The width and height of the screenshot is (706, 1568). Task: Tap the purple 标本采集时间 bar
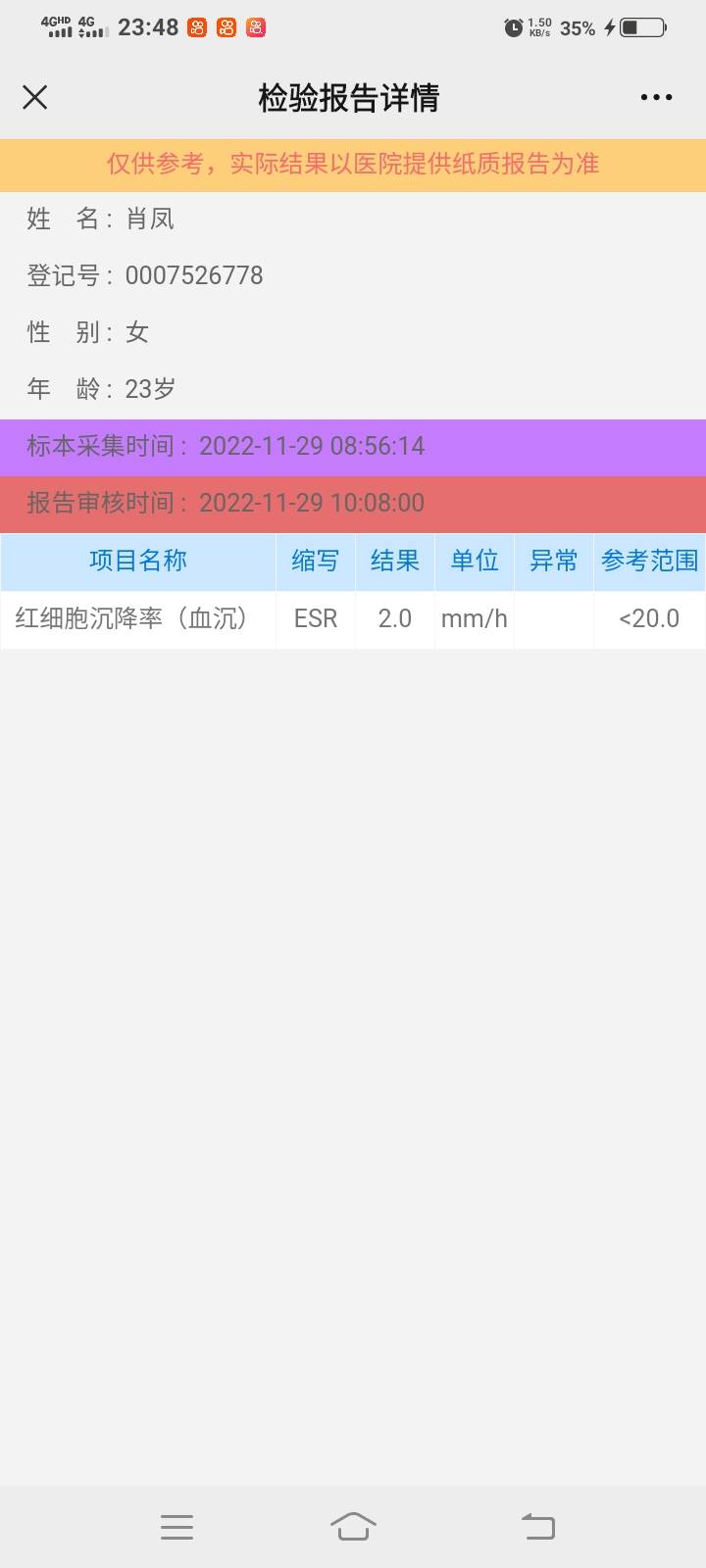point(353,447)
